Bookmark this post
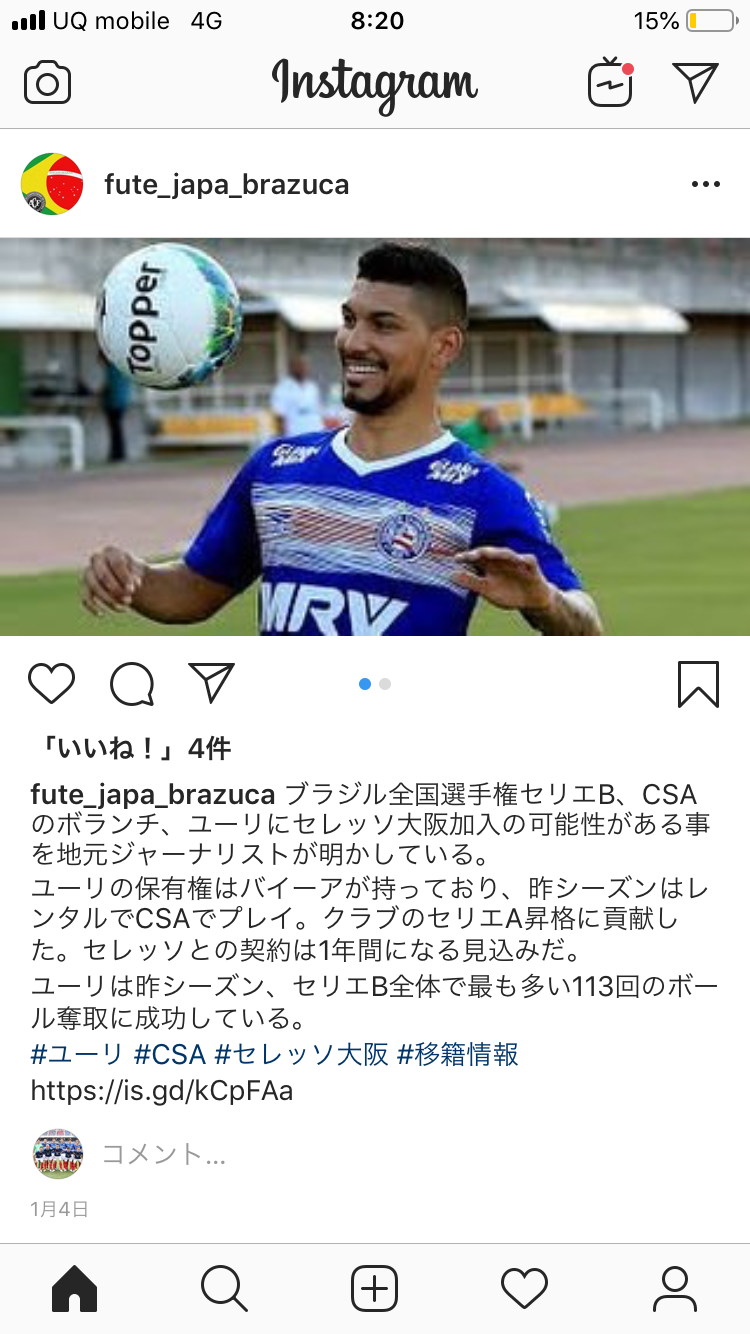 (x=698, y=684)
